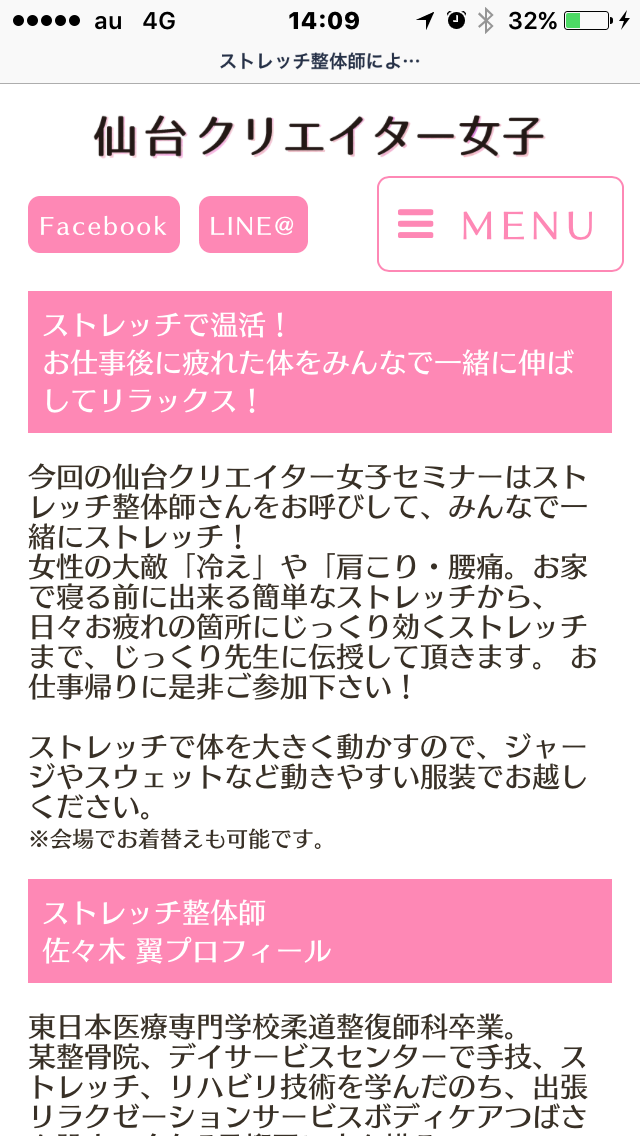
Task: Tap the 仙台クリエイター女子 site title
Action: point(319,135)
